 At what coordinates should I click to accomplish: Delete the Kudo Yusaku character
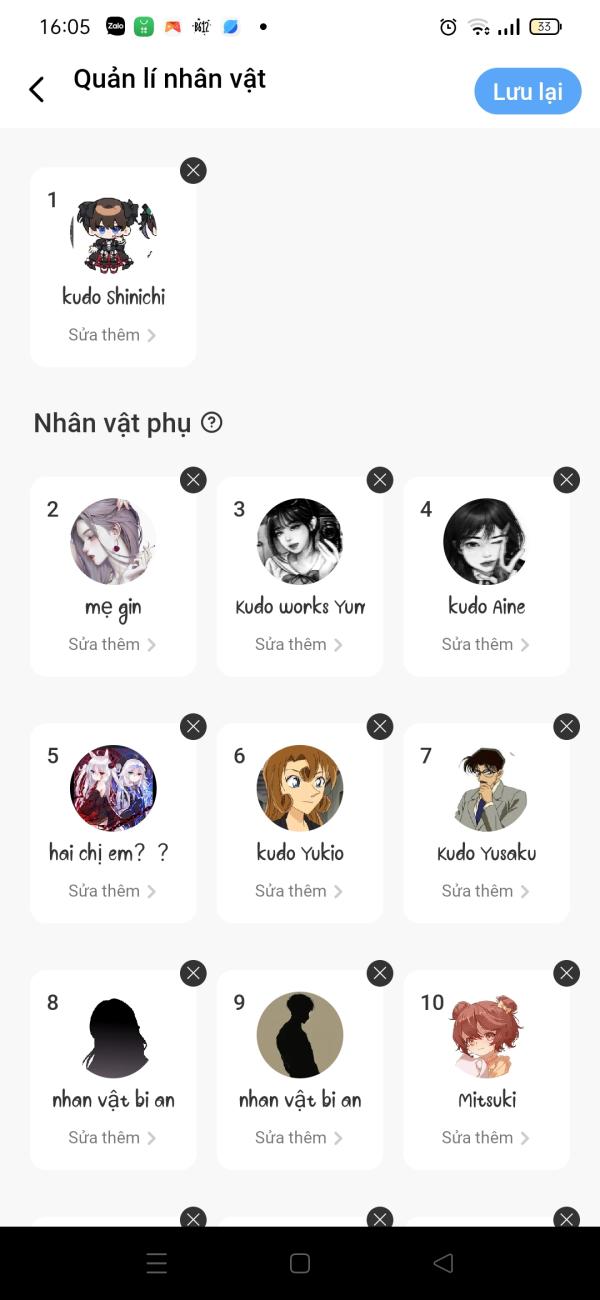pos(567,727)
